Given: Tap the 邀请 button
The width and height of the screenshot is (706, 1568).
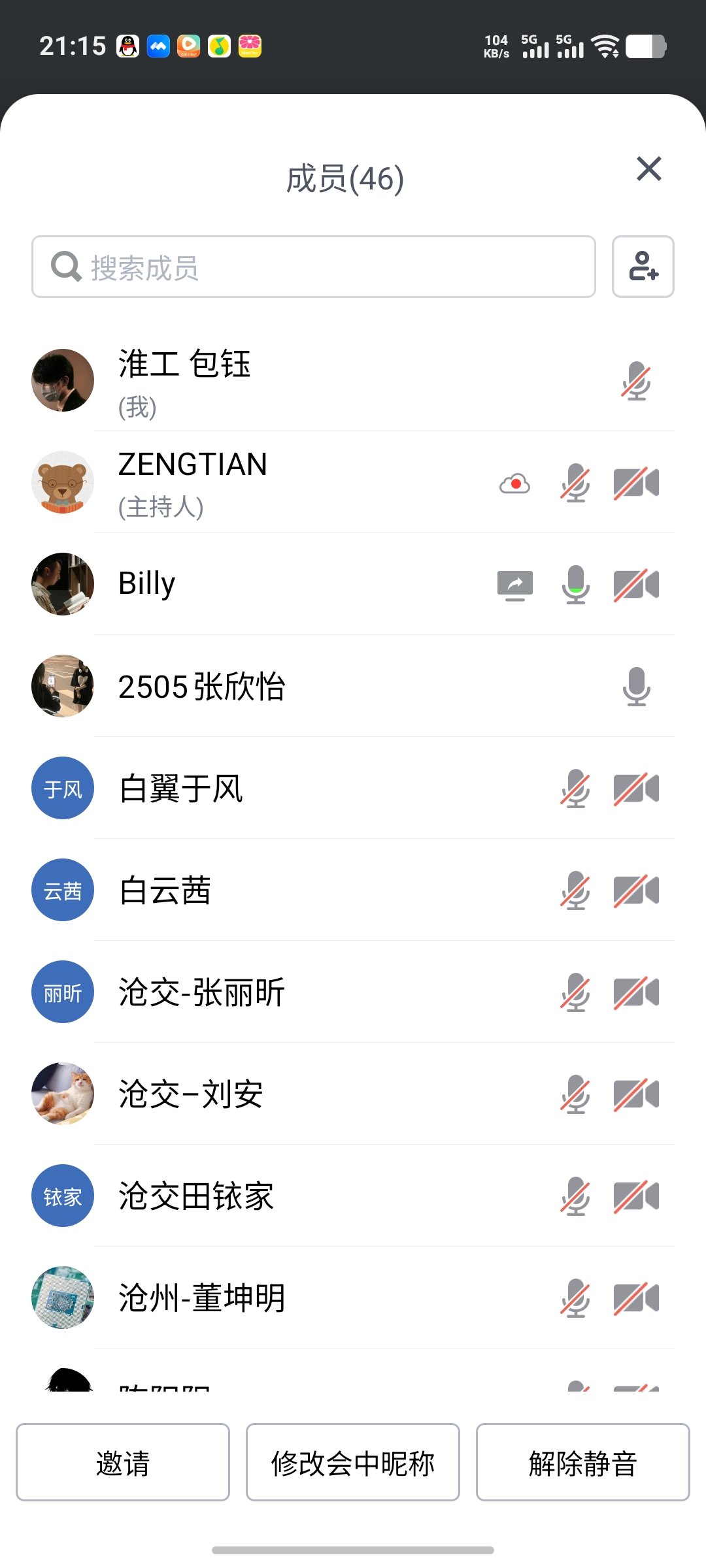Looking at the screenshot, I should [123, 1462].
